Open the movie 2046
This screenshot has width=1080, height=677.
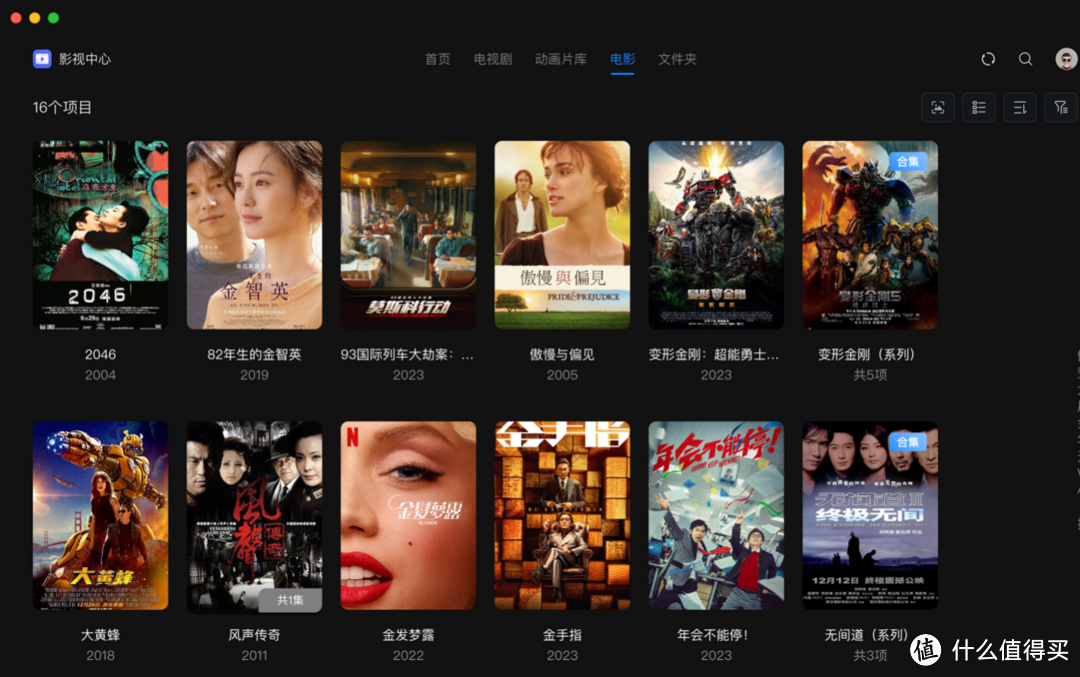(100, 235)
